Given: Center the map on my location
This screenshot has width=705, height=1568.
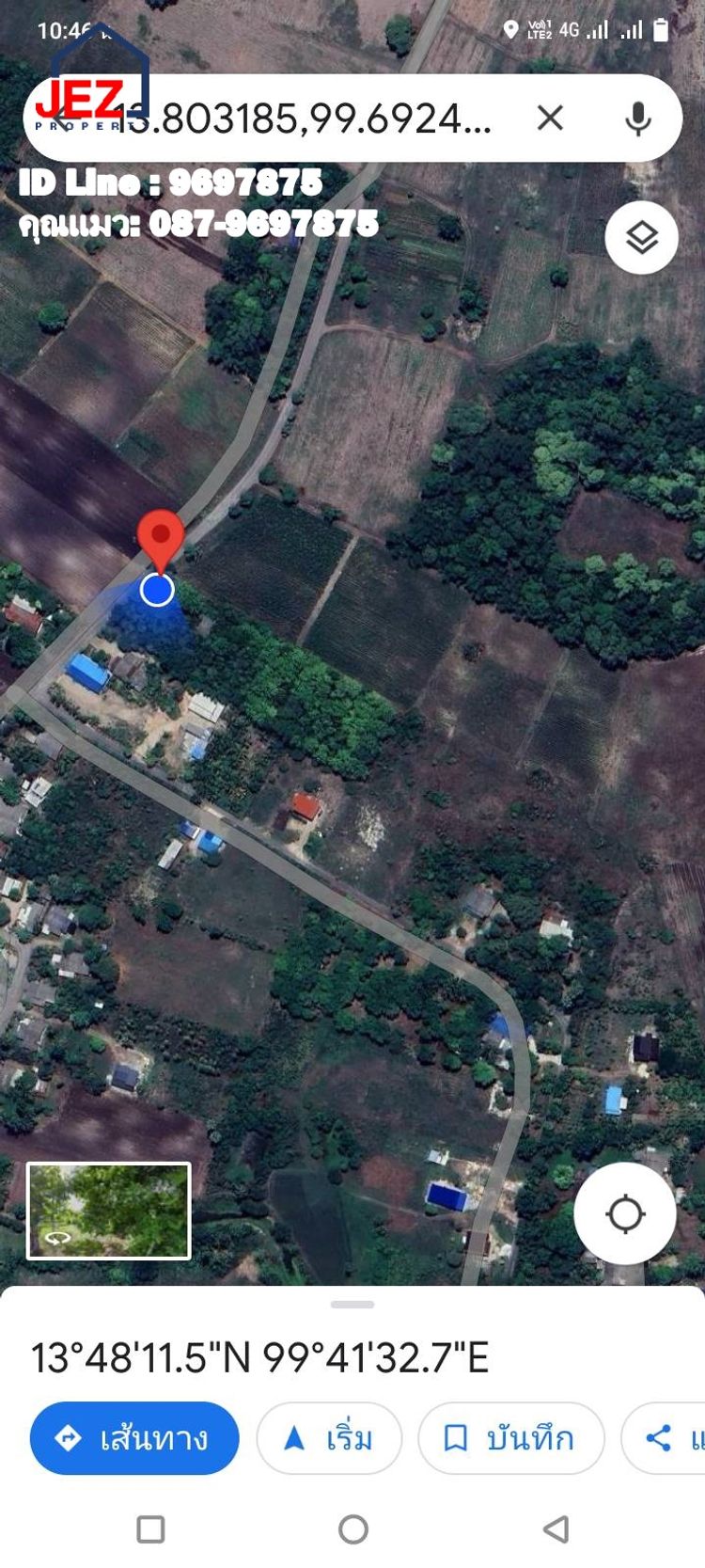Looking at the screenshot, I should pyautogui.click(x=625, y=1213).
